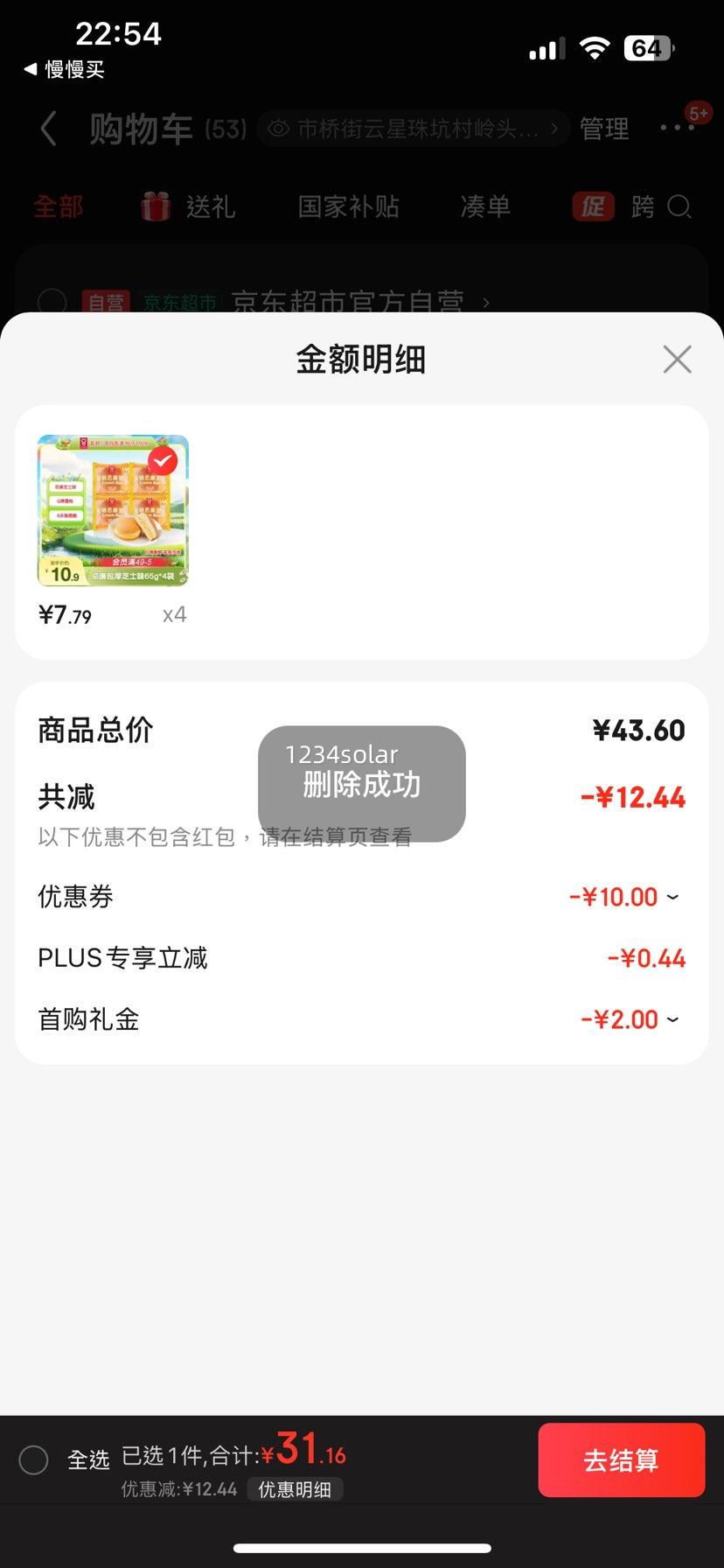Tap the gift icon beside 送礼
724x1568 pixels.
tap(154, 206)
